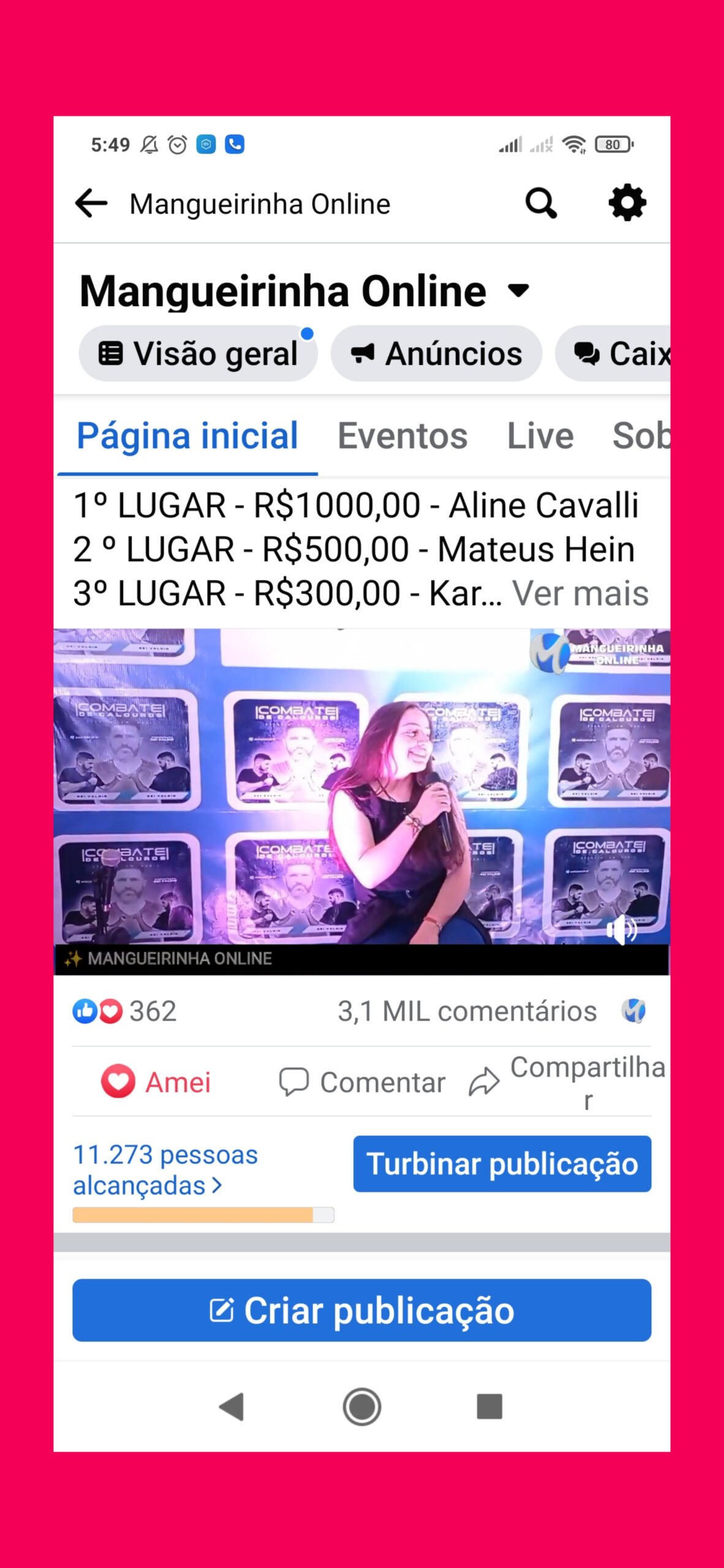
Task: Boost post with Turbinar publicação
Action: (502, 1164)
